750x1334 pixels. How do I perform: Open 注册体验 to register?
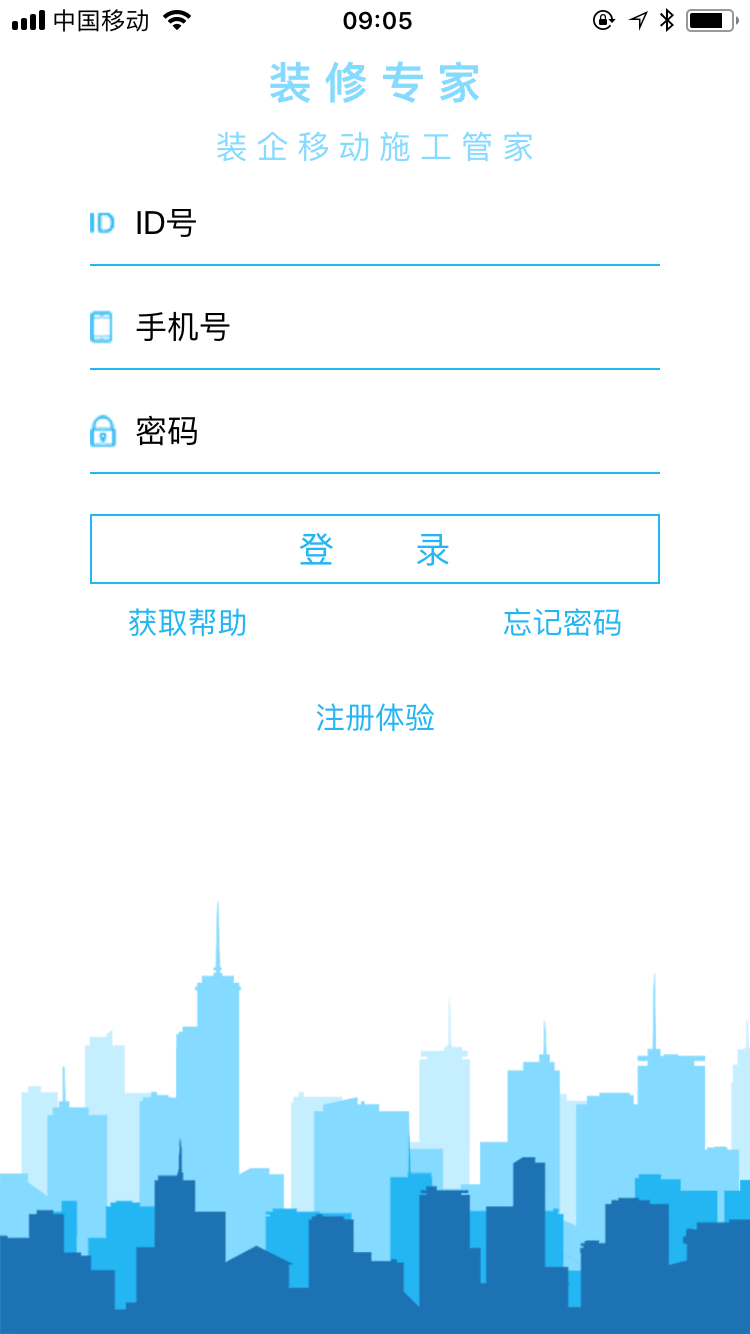(x=375, y=718)
